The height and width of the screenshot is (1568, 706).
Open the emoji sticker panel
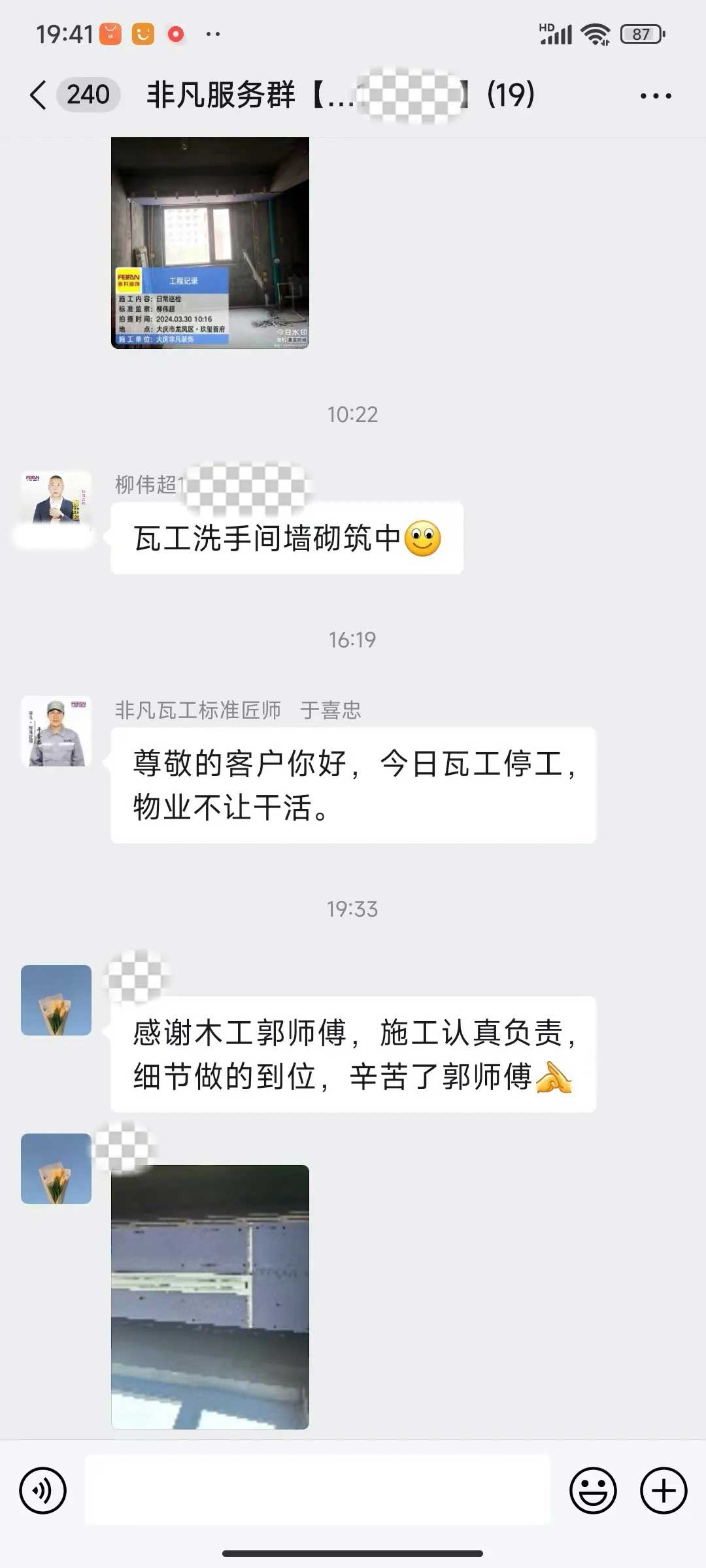pos(593,1491)
